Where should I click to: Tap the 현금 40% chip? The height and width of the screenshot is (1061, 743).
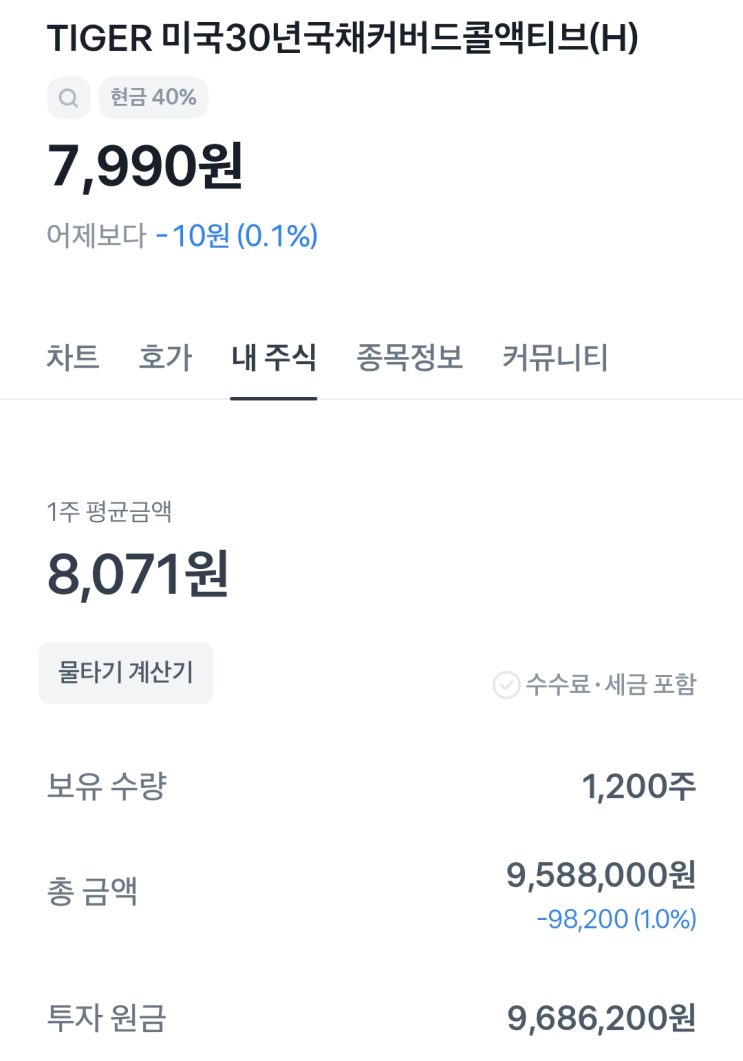point(153,98)
